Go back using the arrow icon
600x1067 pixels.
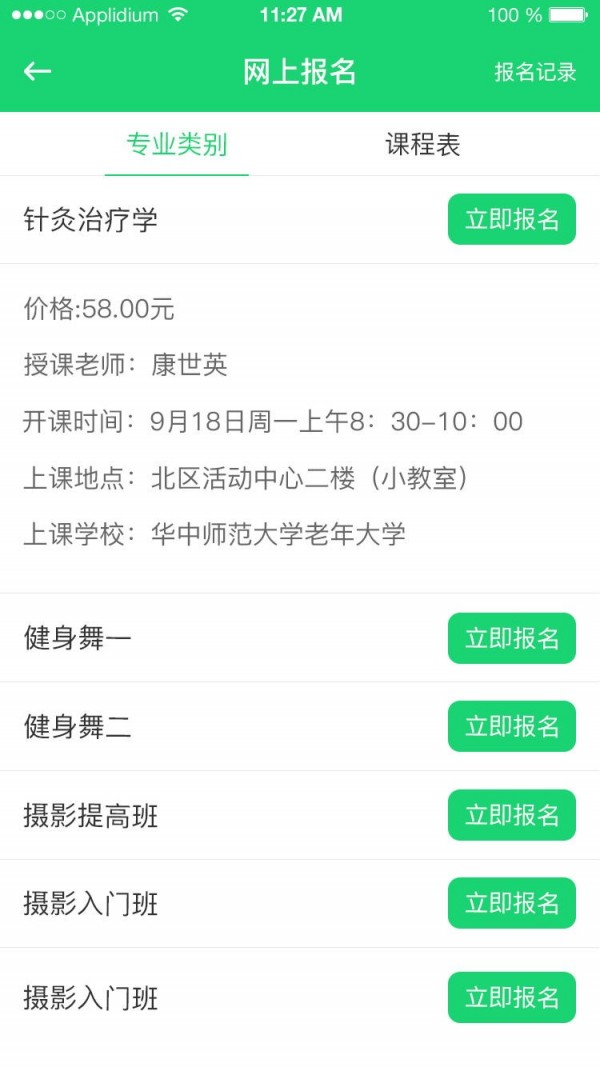(38, 71)
